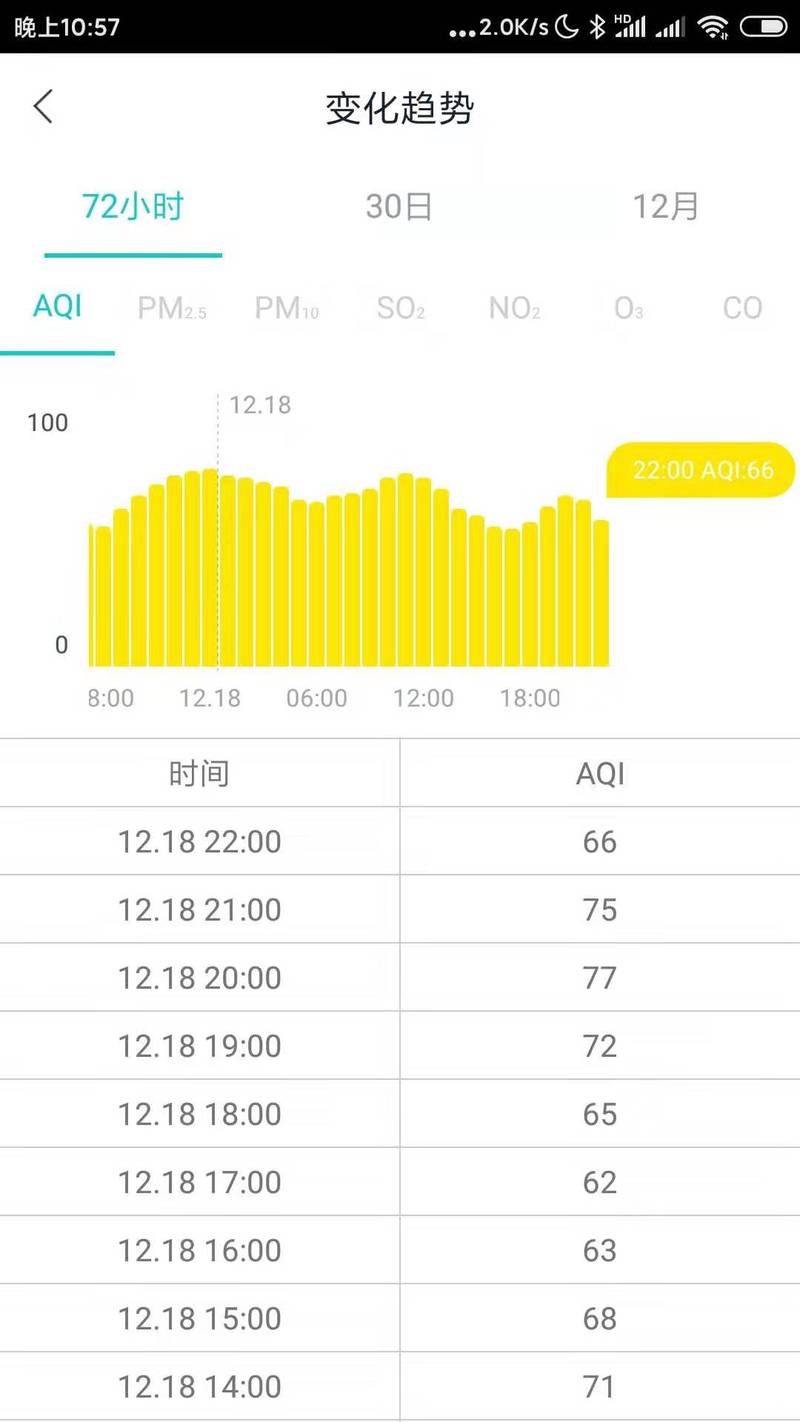The height and width of the screenshot is (1422, 800).
Task: Show the PM10 trend
Action: [x=287, y=308]
